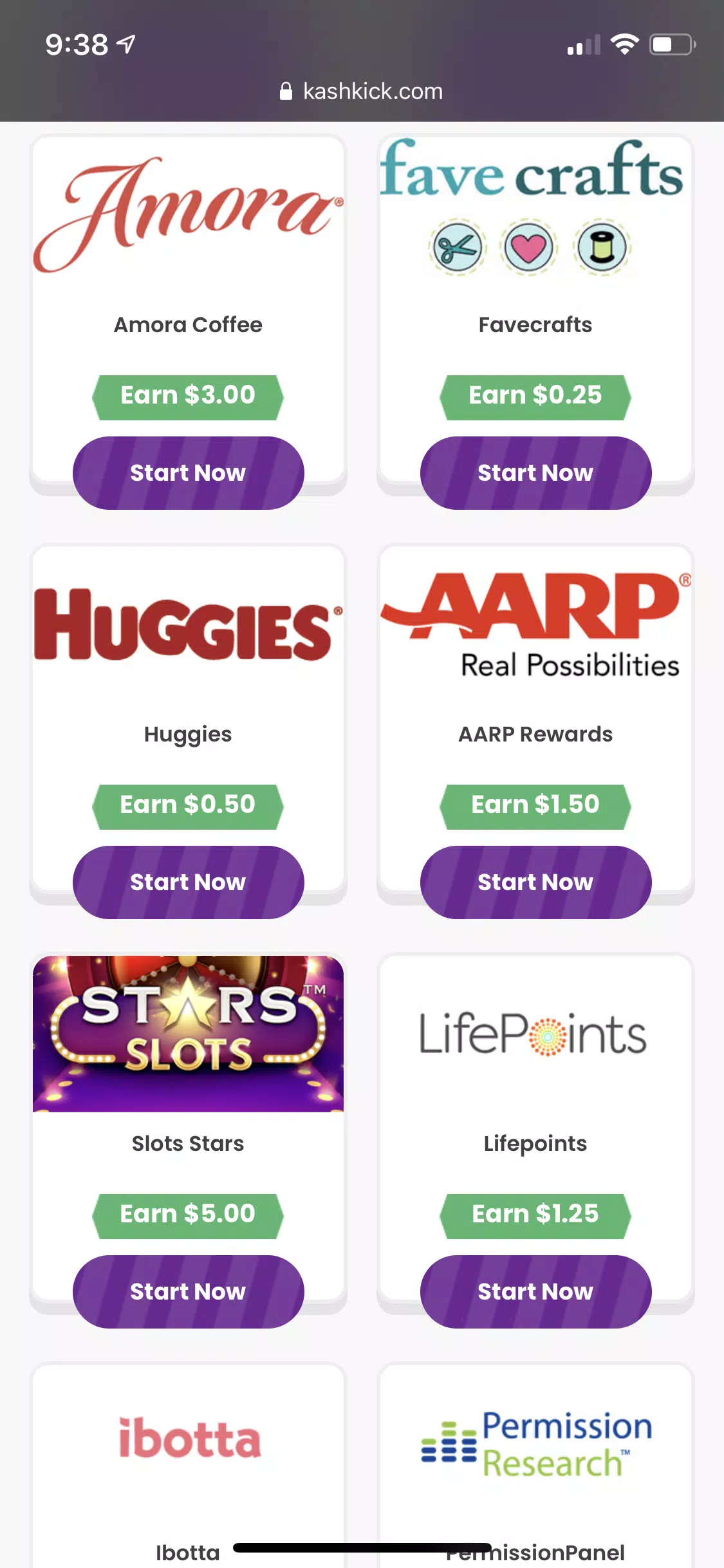The height and width of the screenshot is (1568, 724).
Task: Tap Start Now for Slots Stars
Action: tap(188, 1292)
